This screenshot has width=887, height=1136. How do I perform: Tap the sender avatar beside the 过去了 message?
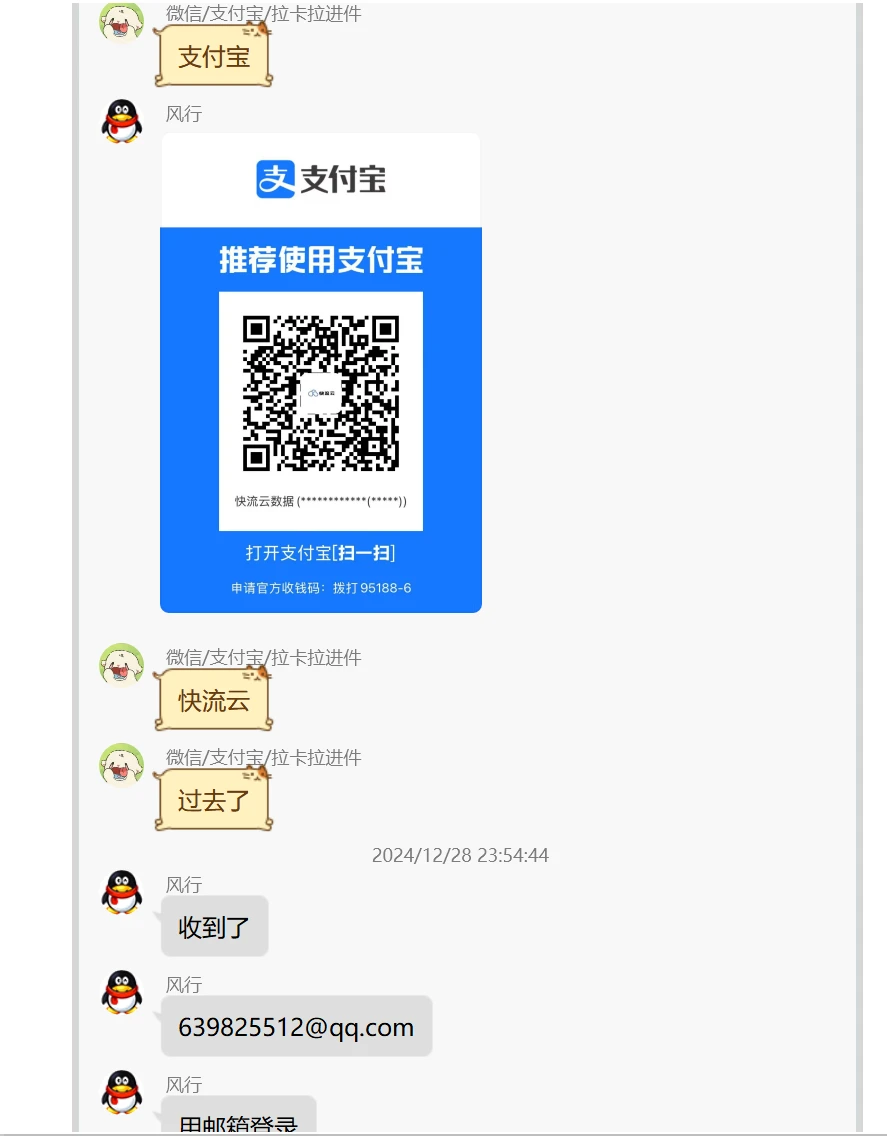(x=122, y=765)
